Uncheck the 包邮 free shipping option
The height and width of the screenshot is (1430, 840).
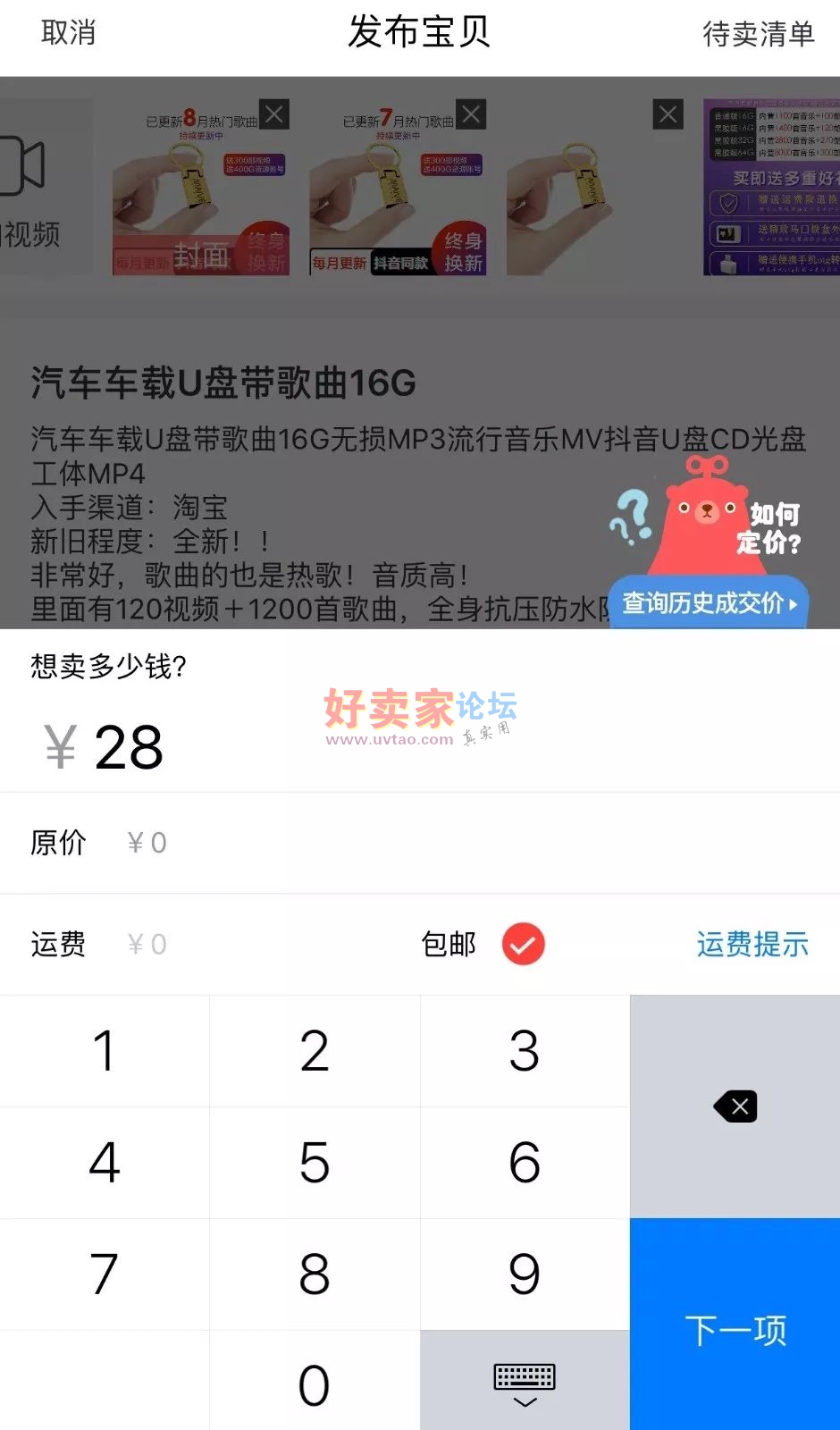click(x=523, y=944)
